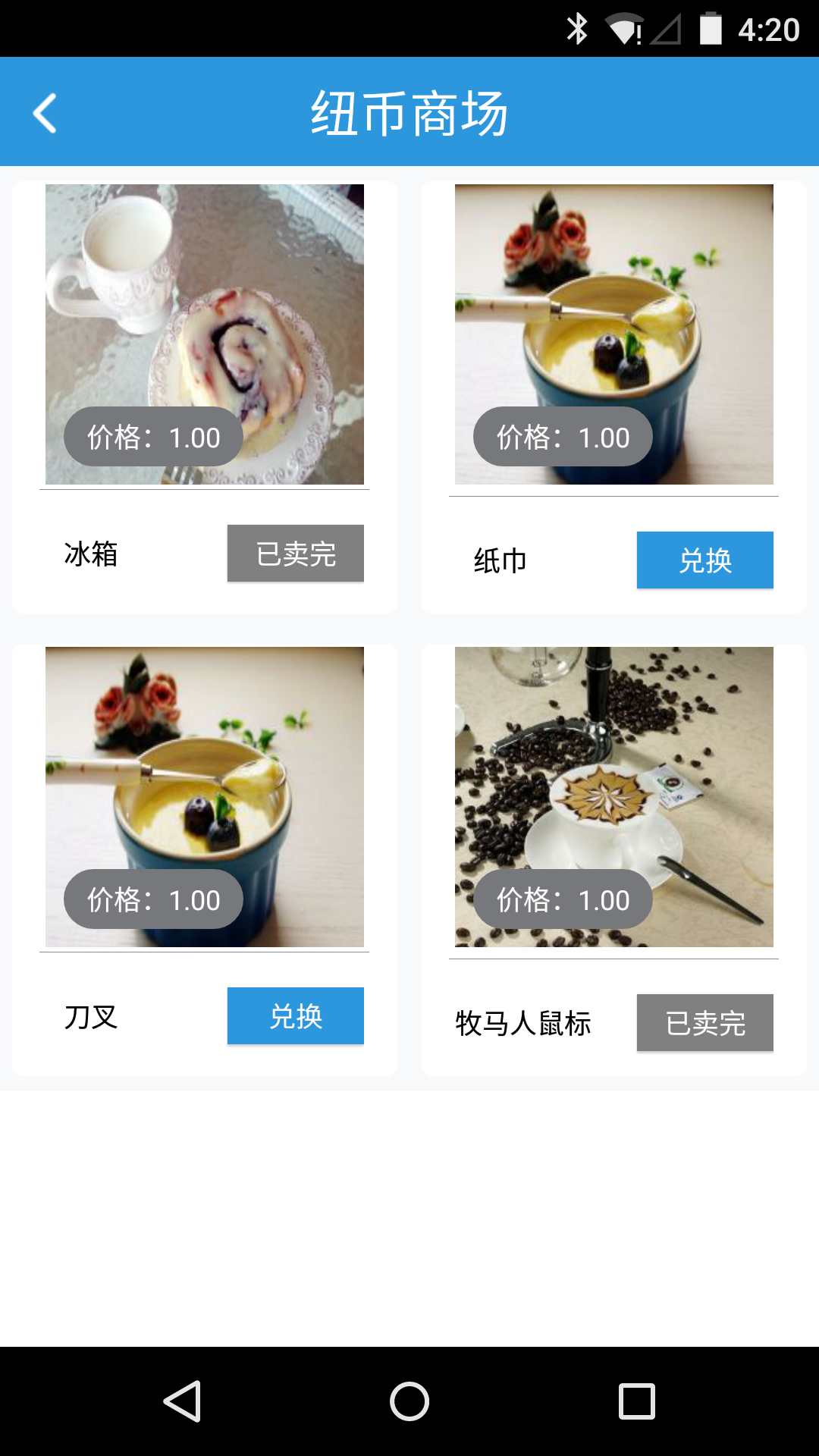Select the 冰箱 product name label

pyautogui.click(x=90, y=553)
